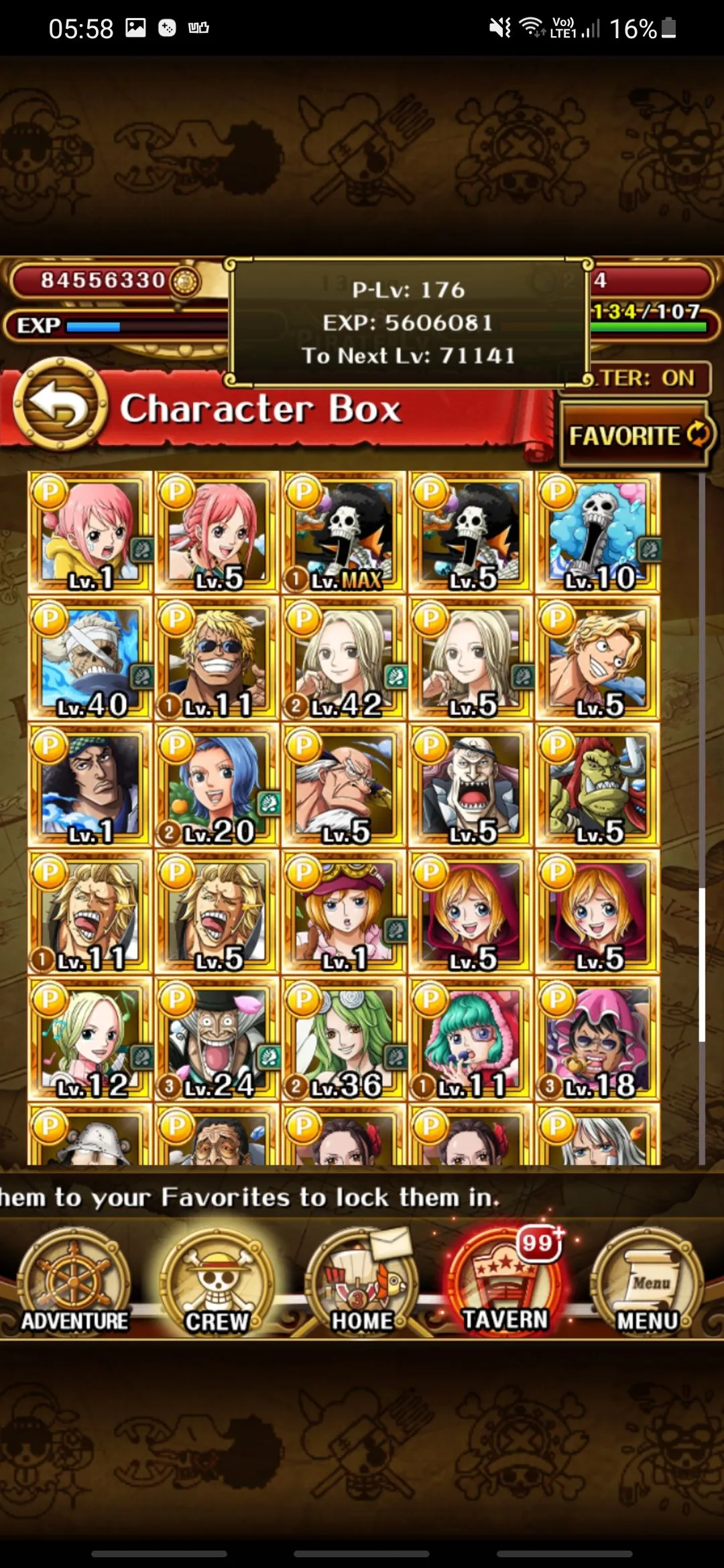Select the Lv.MAX skeleton character
This screenshot has width=724, height=1568.
[344, 533]
